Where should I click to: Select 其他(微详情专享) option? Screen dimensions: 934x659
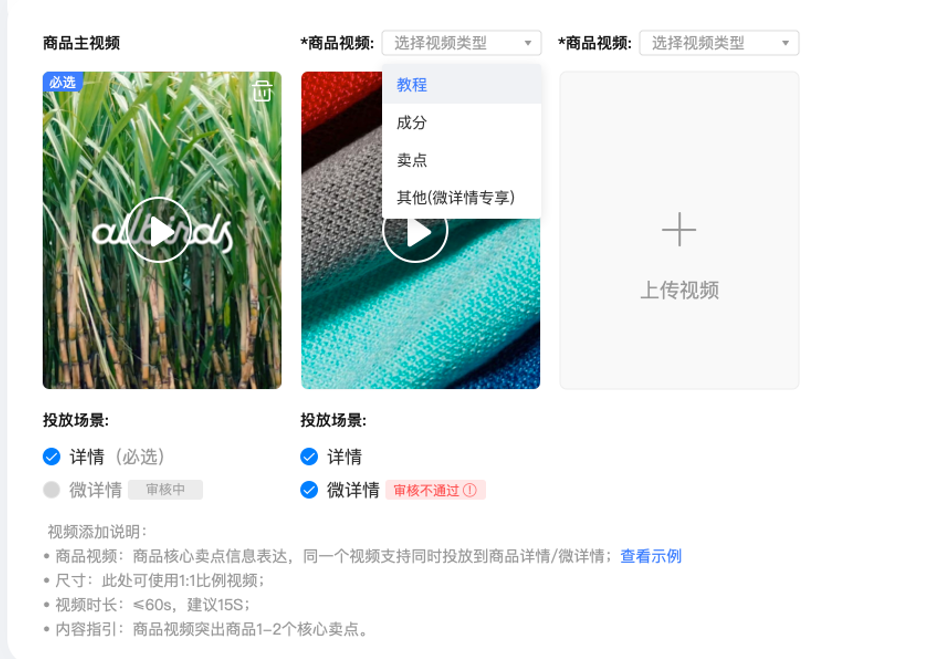(456, 197)
